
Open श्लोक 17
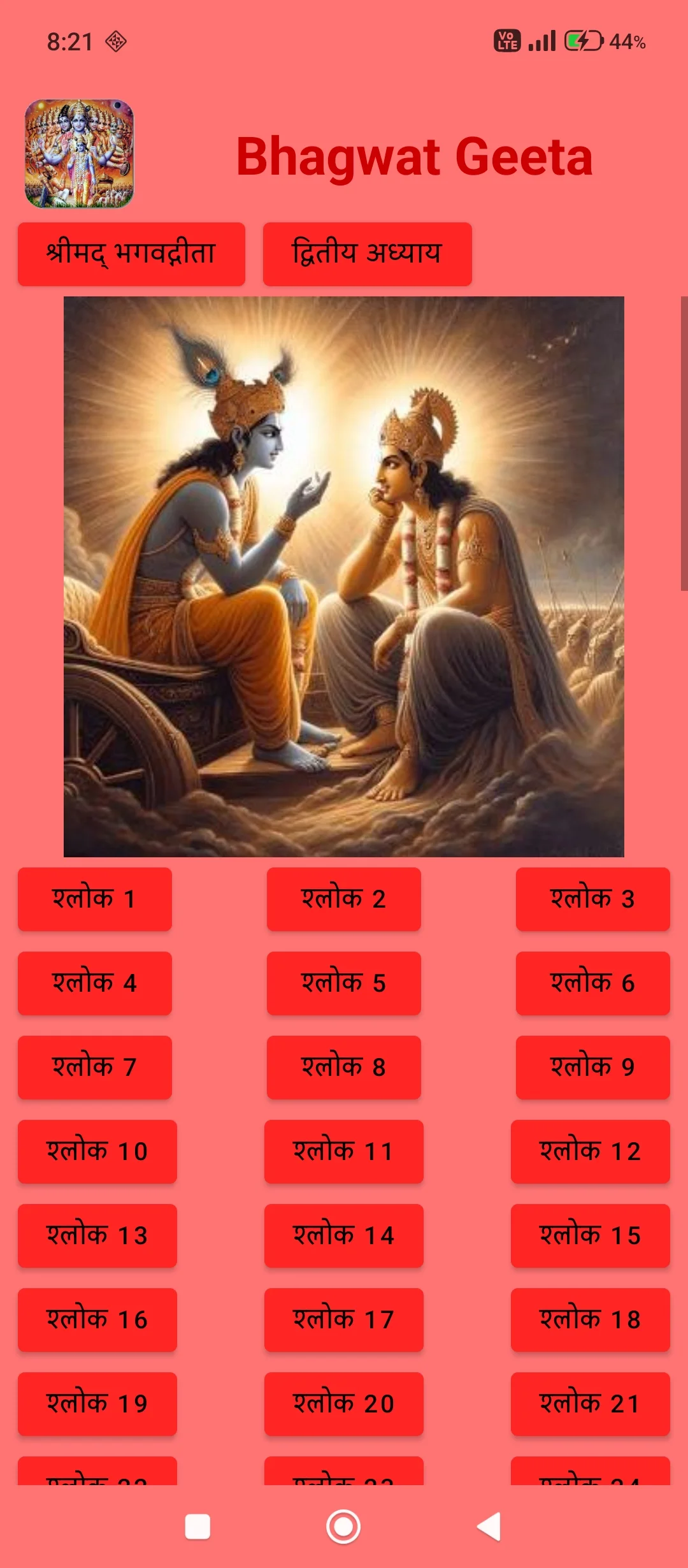(343, 1319)
